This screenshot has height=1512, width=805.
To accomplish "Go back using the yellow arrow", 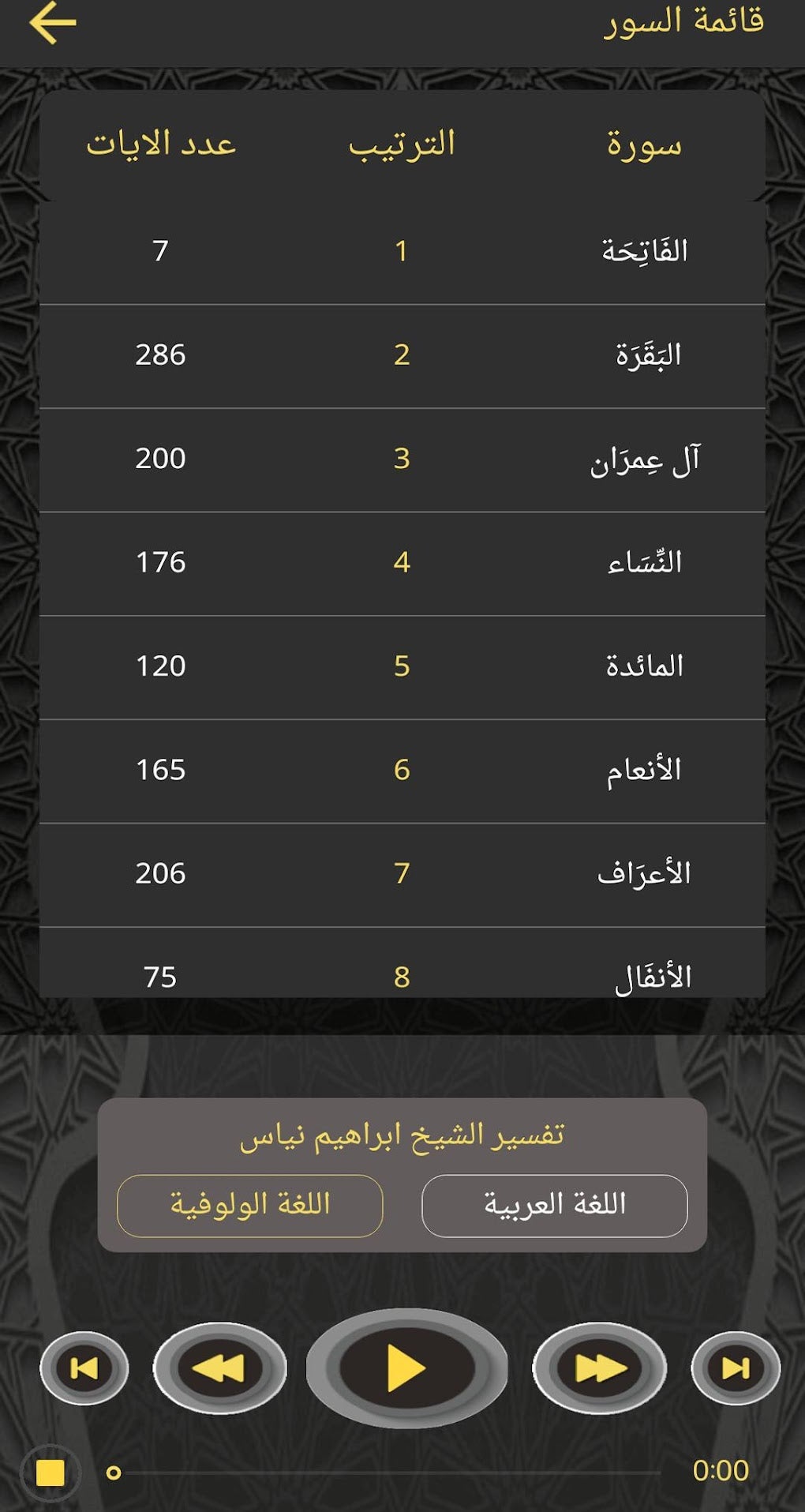I will 52,22.
